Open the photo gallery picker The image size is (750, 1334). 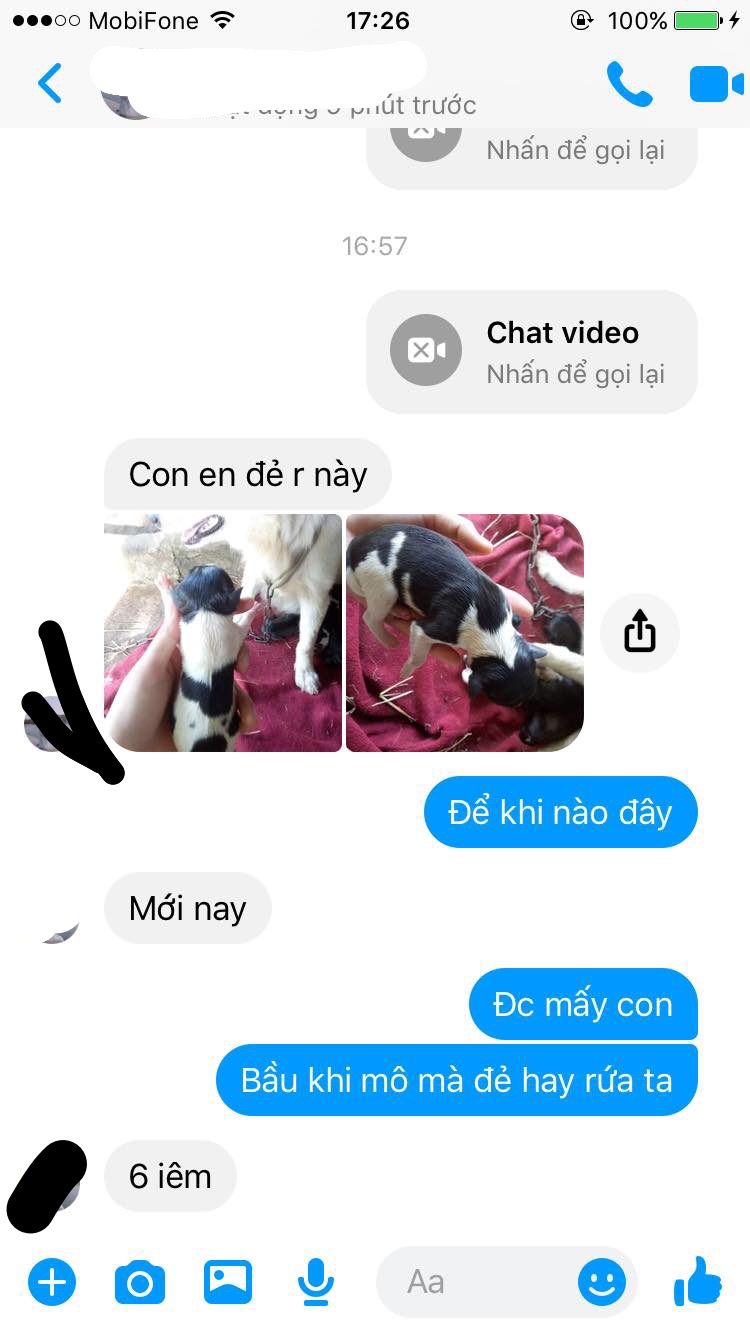click(x=228, y=1281)
